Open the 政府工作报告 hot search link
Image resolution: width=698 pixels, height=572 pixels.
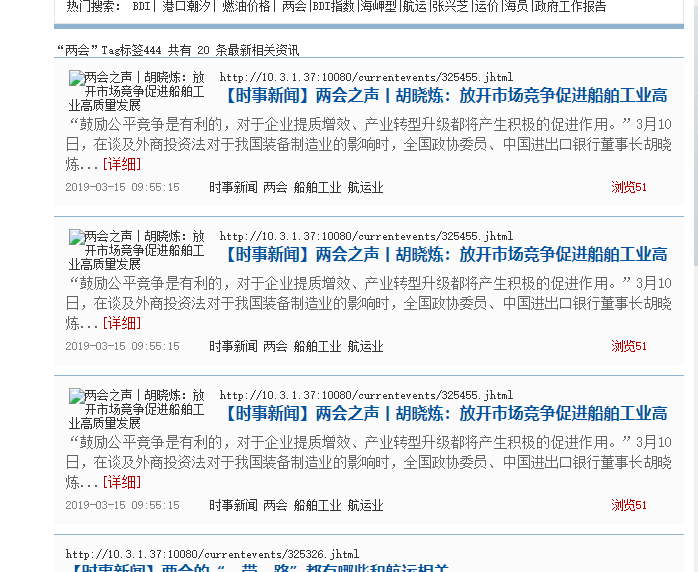coord(570,6)
